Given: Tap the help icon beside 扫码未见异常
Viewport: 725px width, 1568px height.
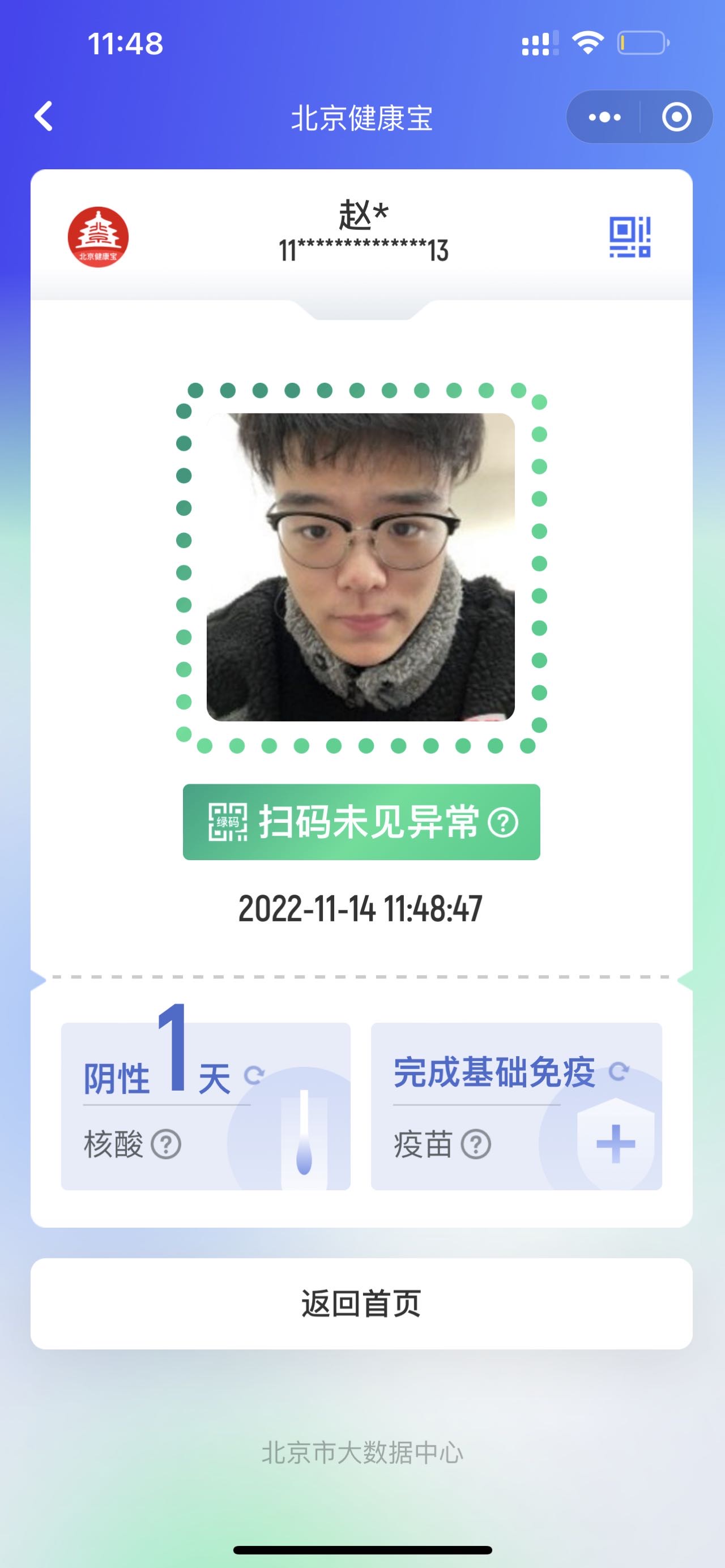Looking at the screenshot, I should pyautogui.click(x=503, y=822).
